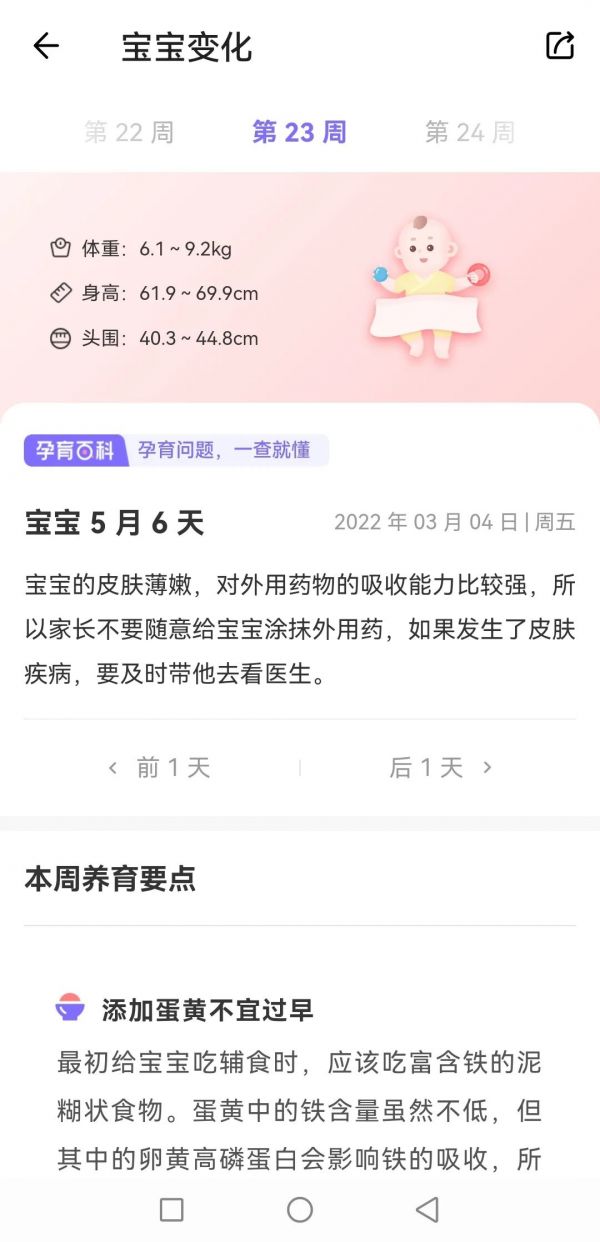
Task: Go to 前1天
Action: [160, 767]
